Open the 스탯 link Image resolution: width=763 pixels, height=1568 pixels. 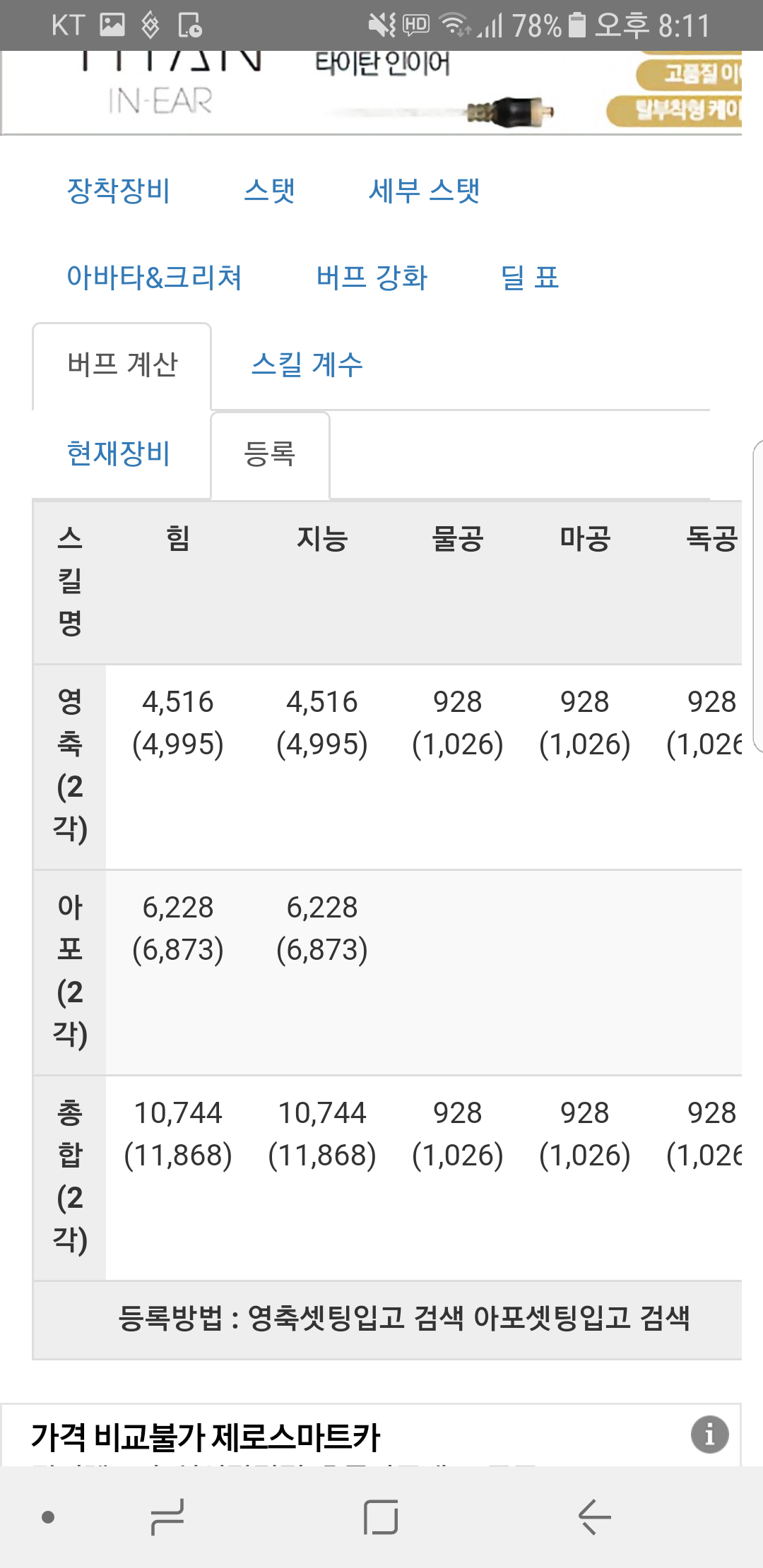269,191
